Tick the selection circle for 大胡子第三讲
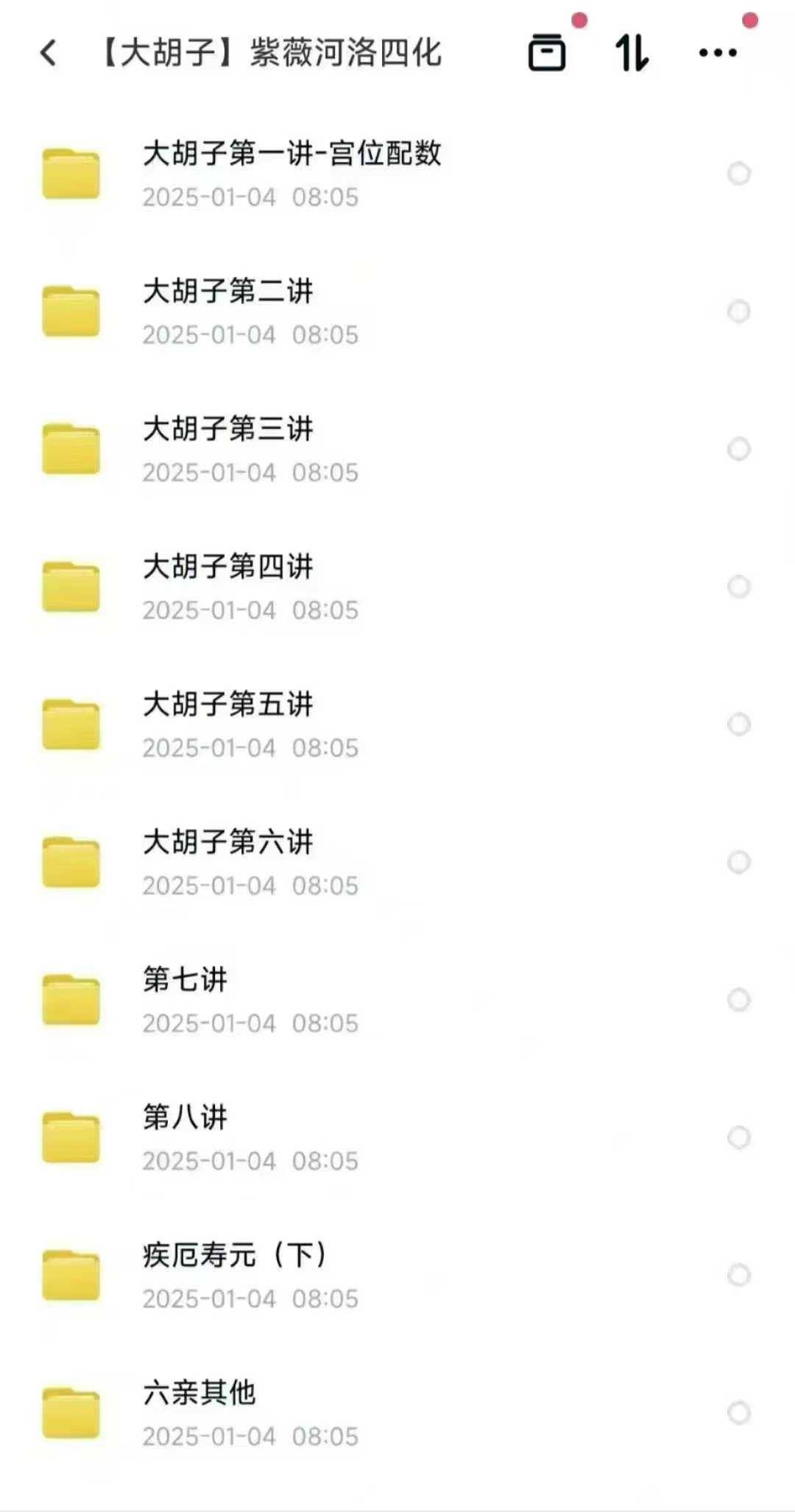 (738, 449)
